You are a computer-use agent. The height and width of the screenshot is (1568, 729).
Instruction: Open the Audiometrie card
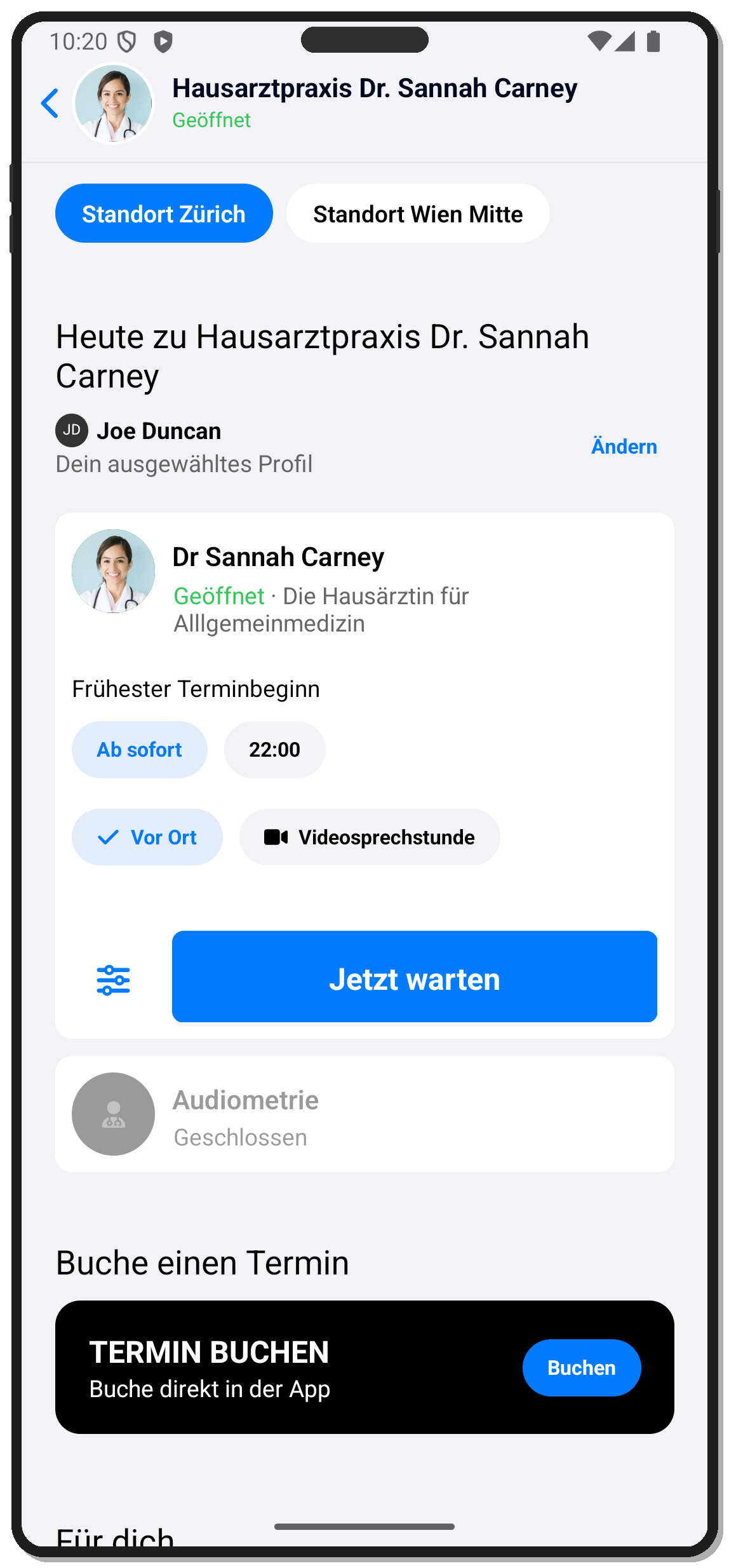364,1114
